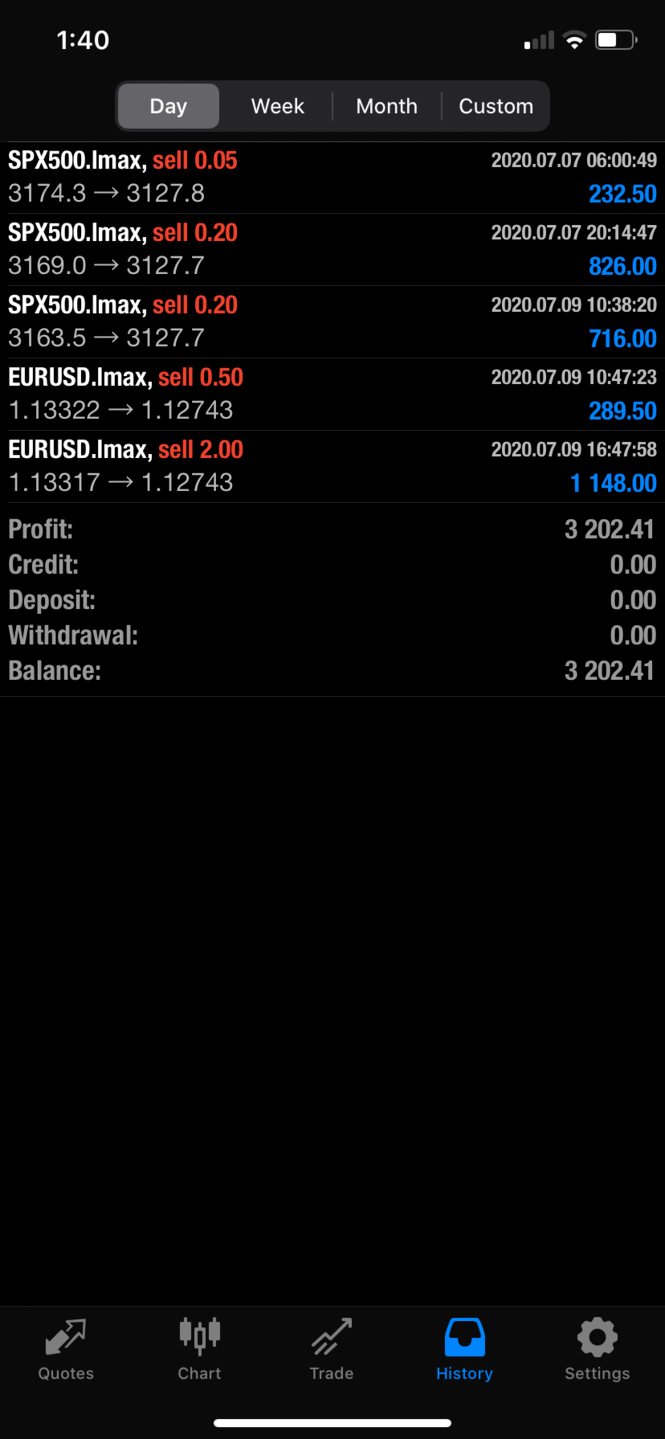Switch to the Week period
Screen dimensions: 665x1439
[x=277, y=106]
